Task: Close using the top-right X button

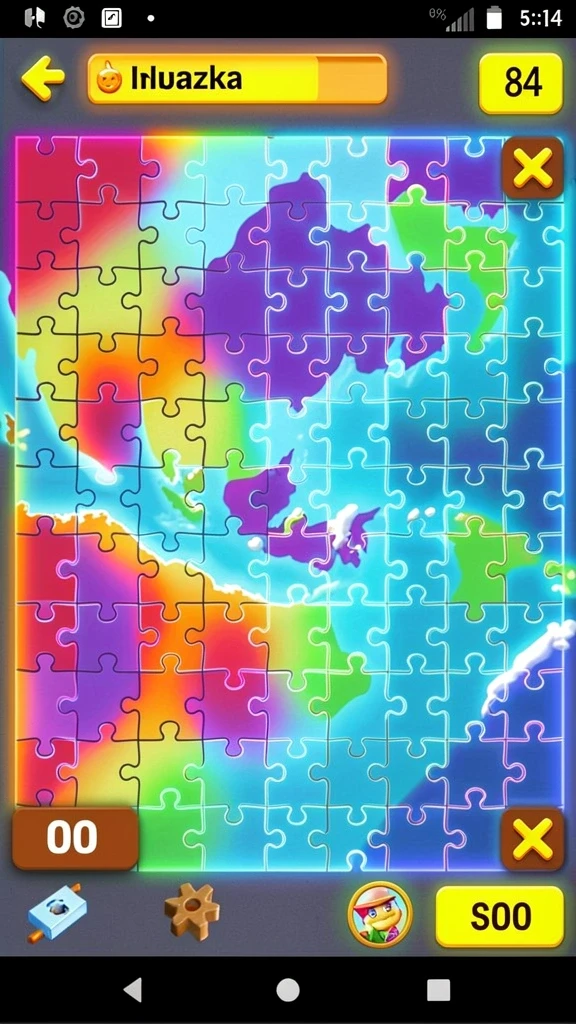Action: coord(533,168)
